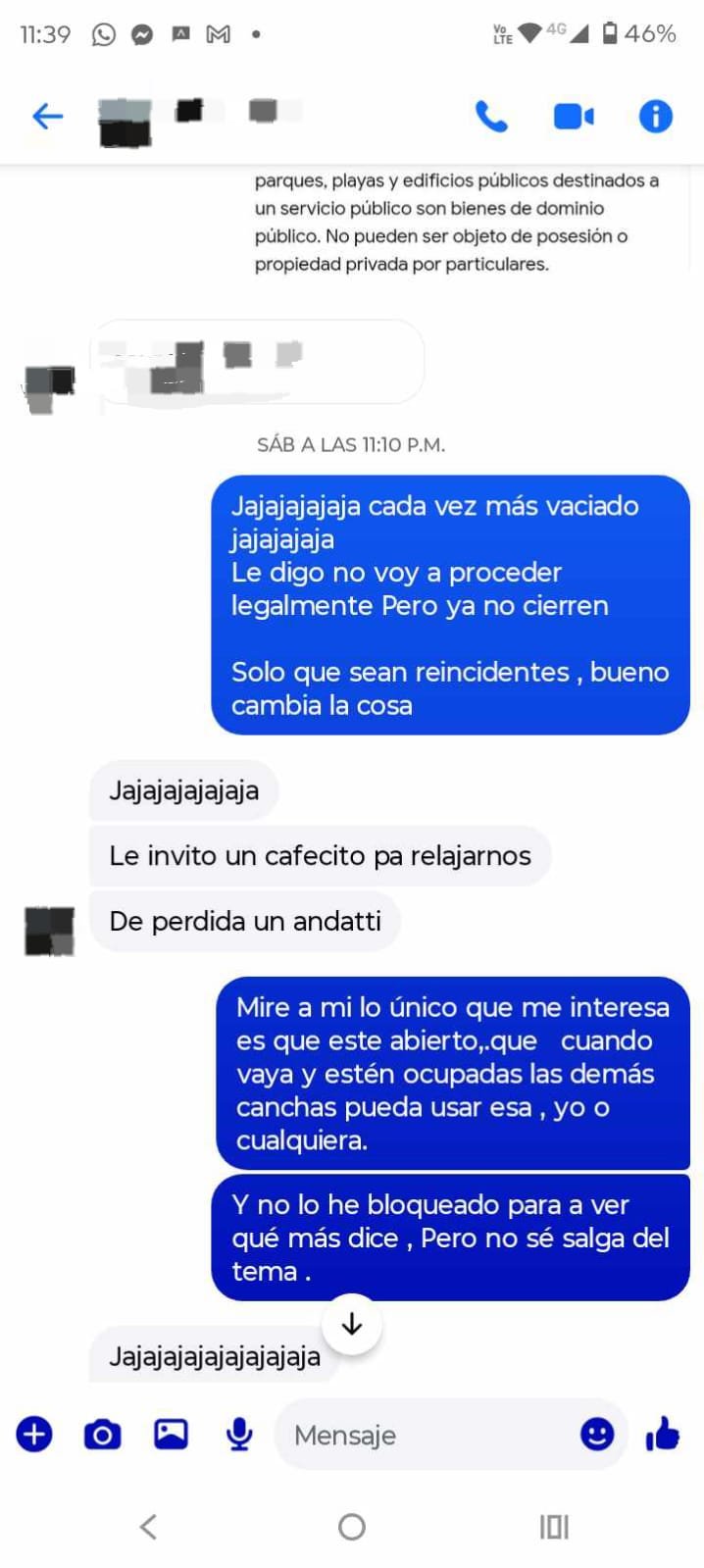Open more actions plus button
The height and width of the screenshot is (1568, 704).
coord(34,1435)
